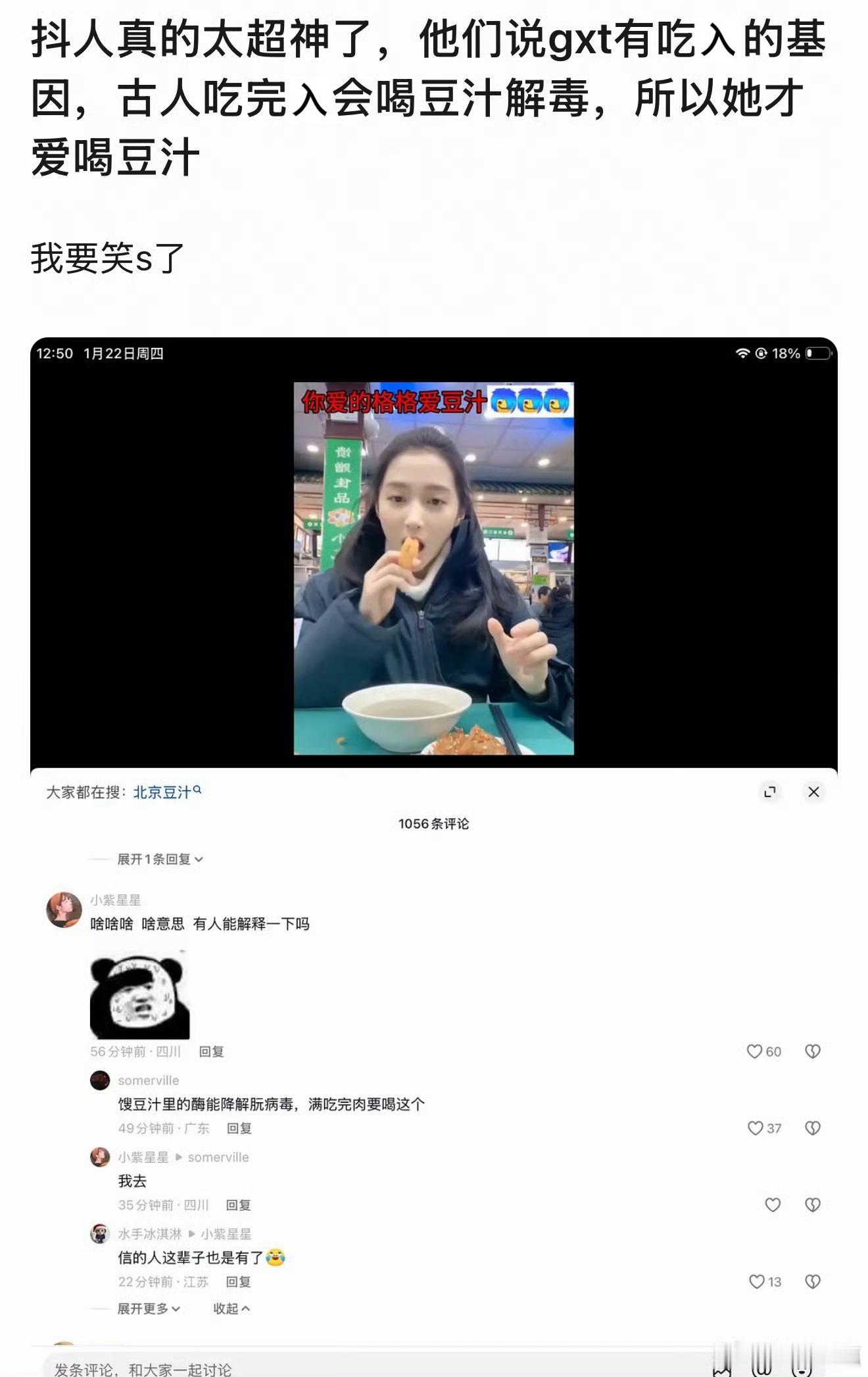Toggle dislike on 水手冰淇淋's reply
Image resolution: width=868 pixels, height=1377 pixels.
click(813, 1280)
